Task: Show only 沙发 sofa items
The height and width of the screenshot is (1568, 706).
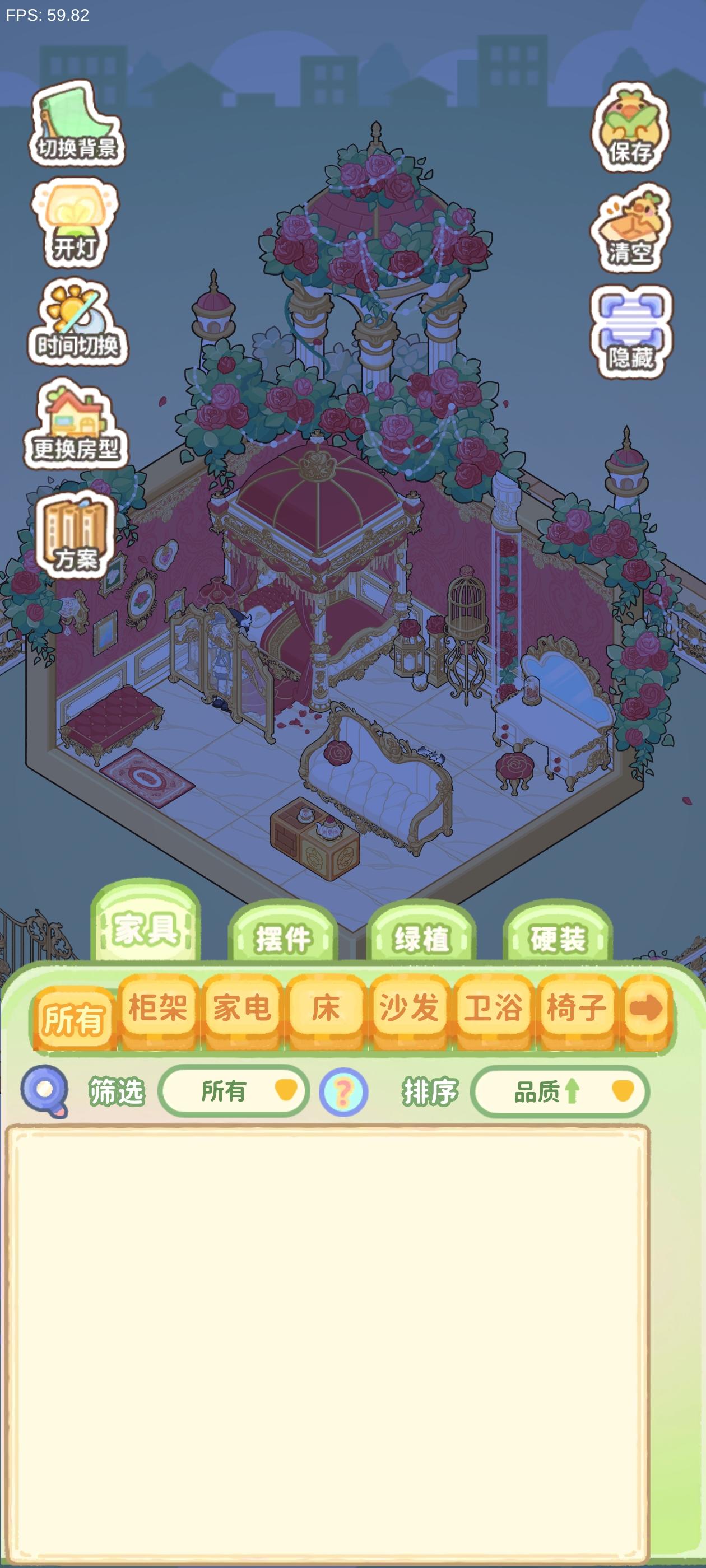Action: (410, 1009)
